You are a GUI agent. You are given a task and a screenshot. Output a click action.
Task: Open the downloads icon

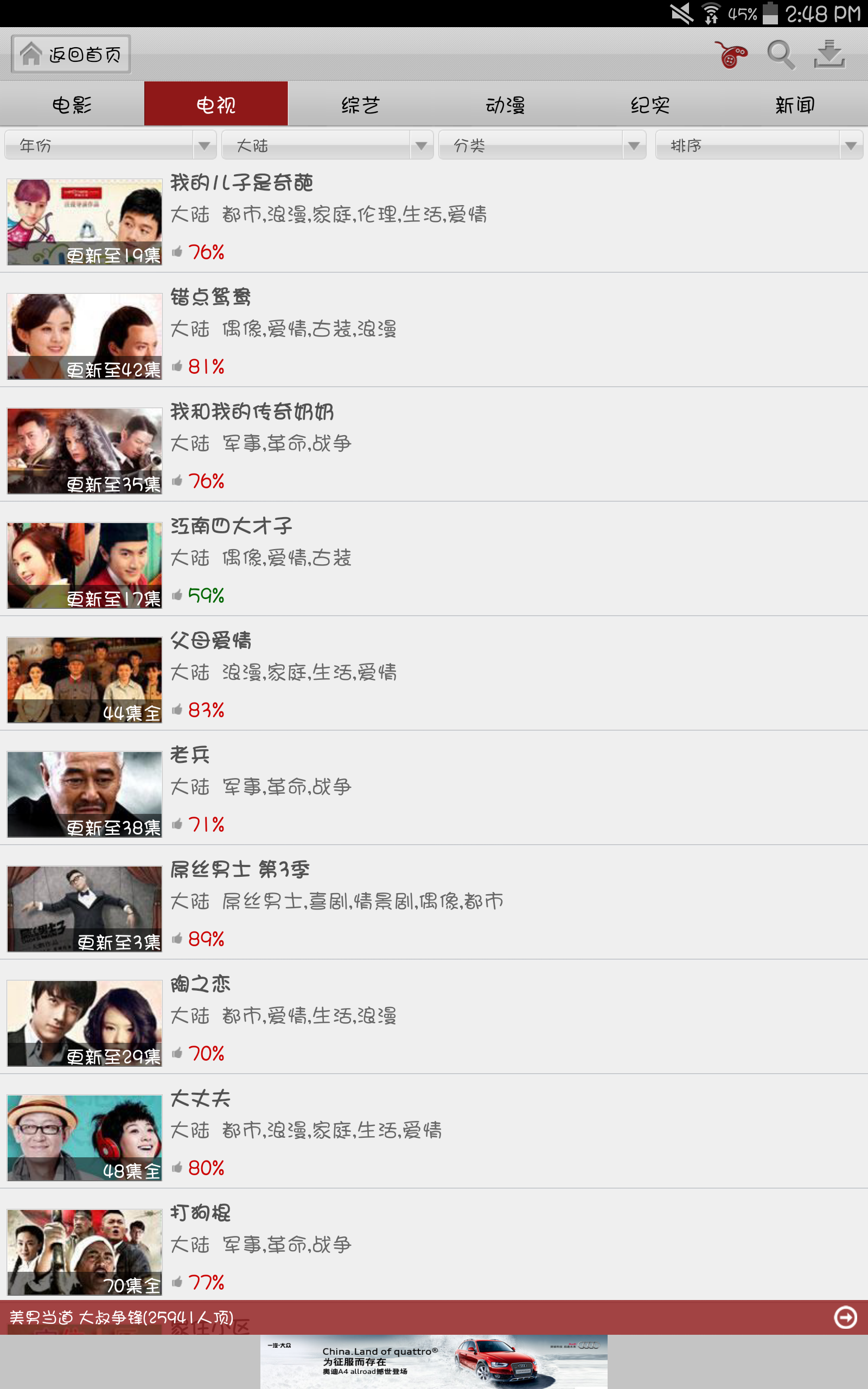coord(829,54)
